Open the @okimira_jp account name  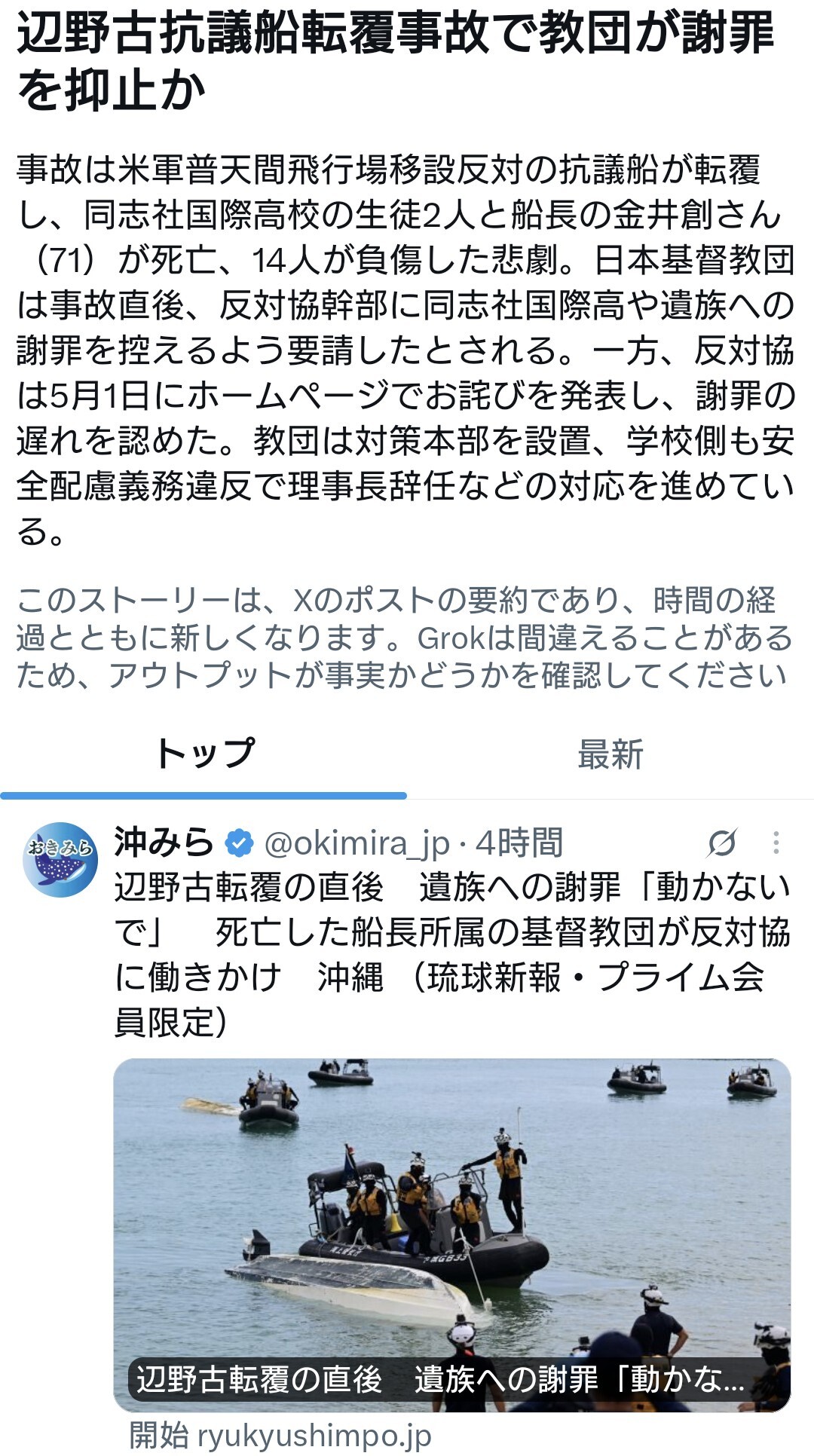(x=357, y=843)
